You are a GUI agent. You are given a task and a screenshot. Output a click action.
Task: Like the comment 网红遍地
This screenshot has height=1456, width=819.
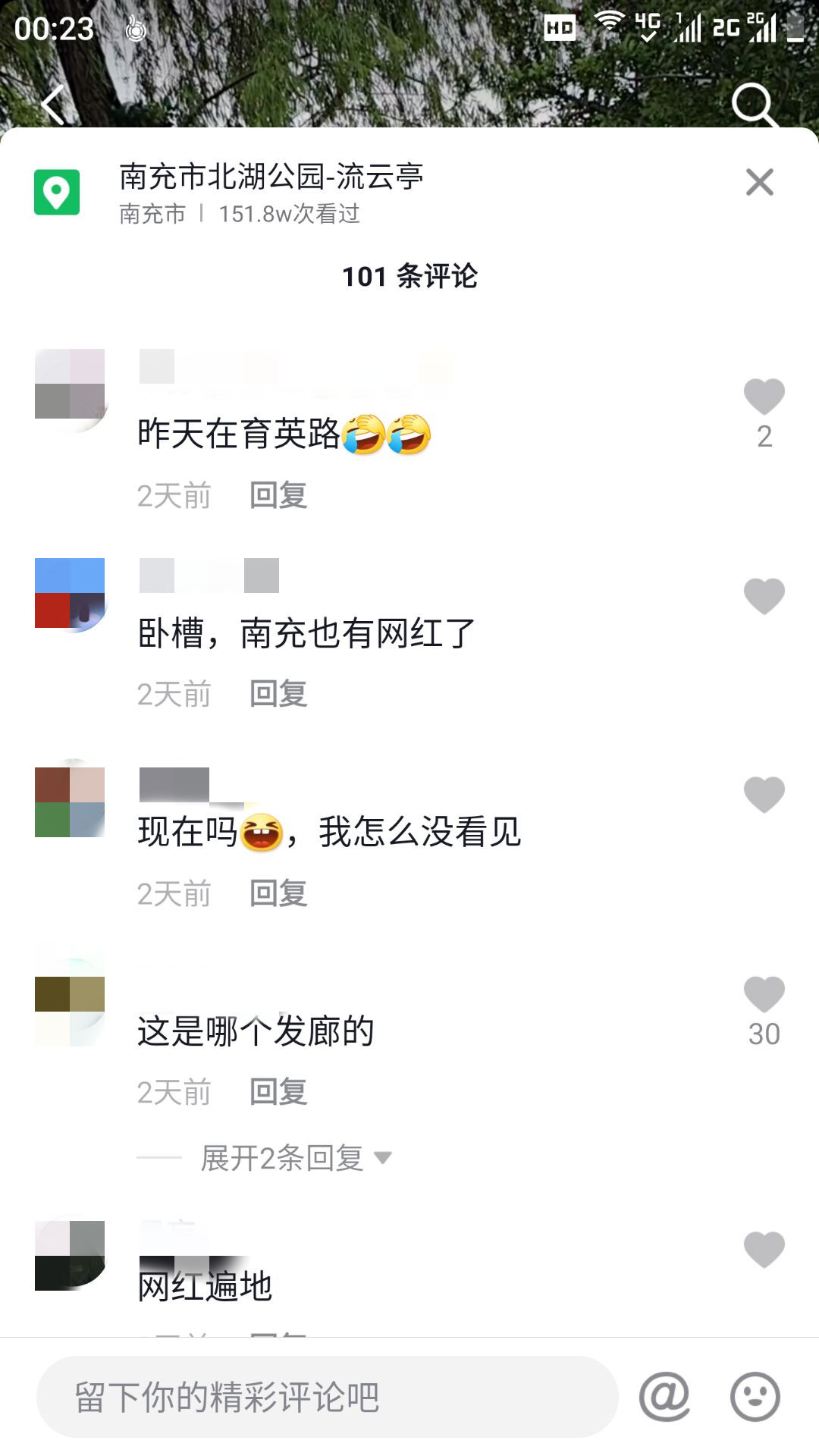point(764,1249)
